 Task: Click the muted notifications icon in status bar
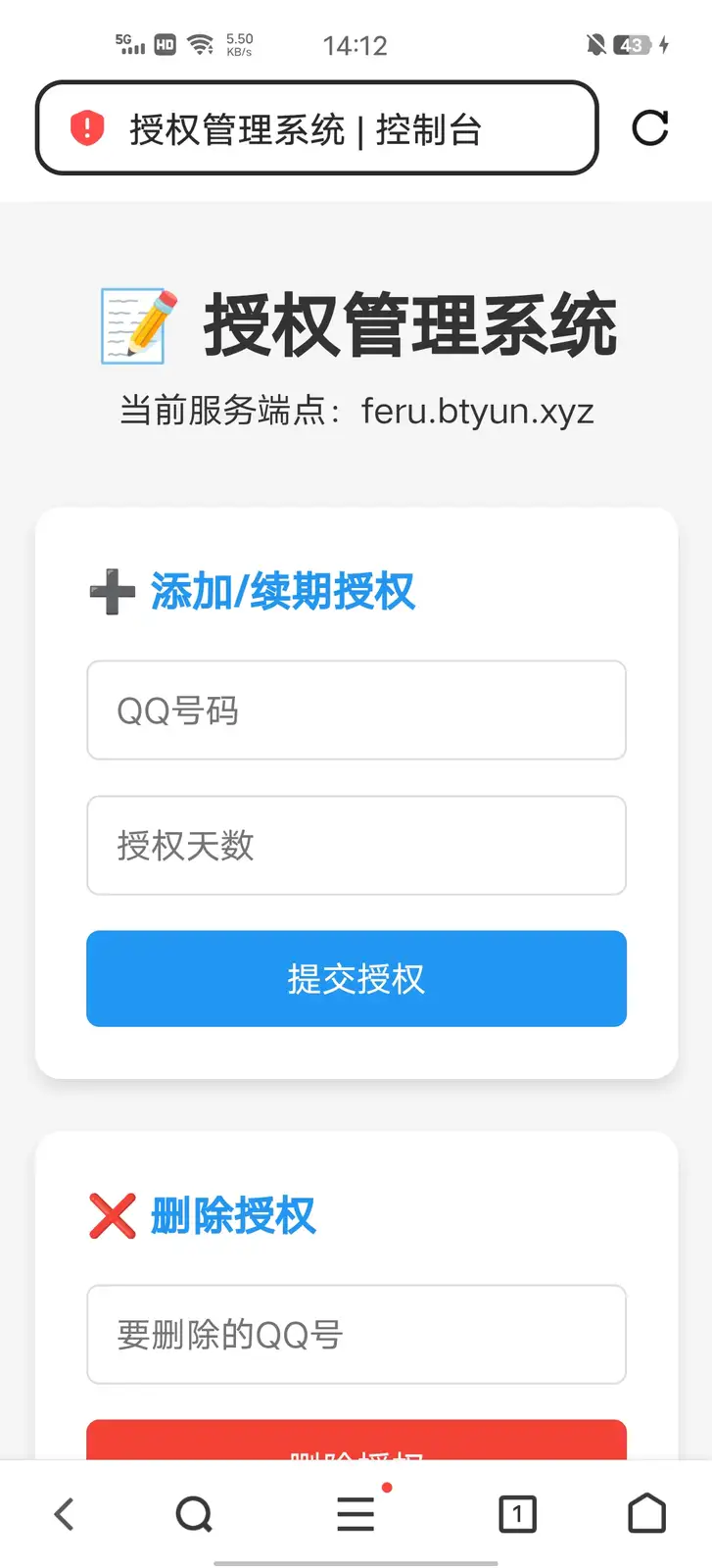[x=595, y=44]
